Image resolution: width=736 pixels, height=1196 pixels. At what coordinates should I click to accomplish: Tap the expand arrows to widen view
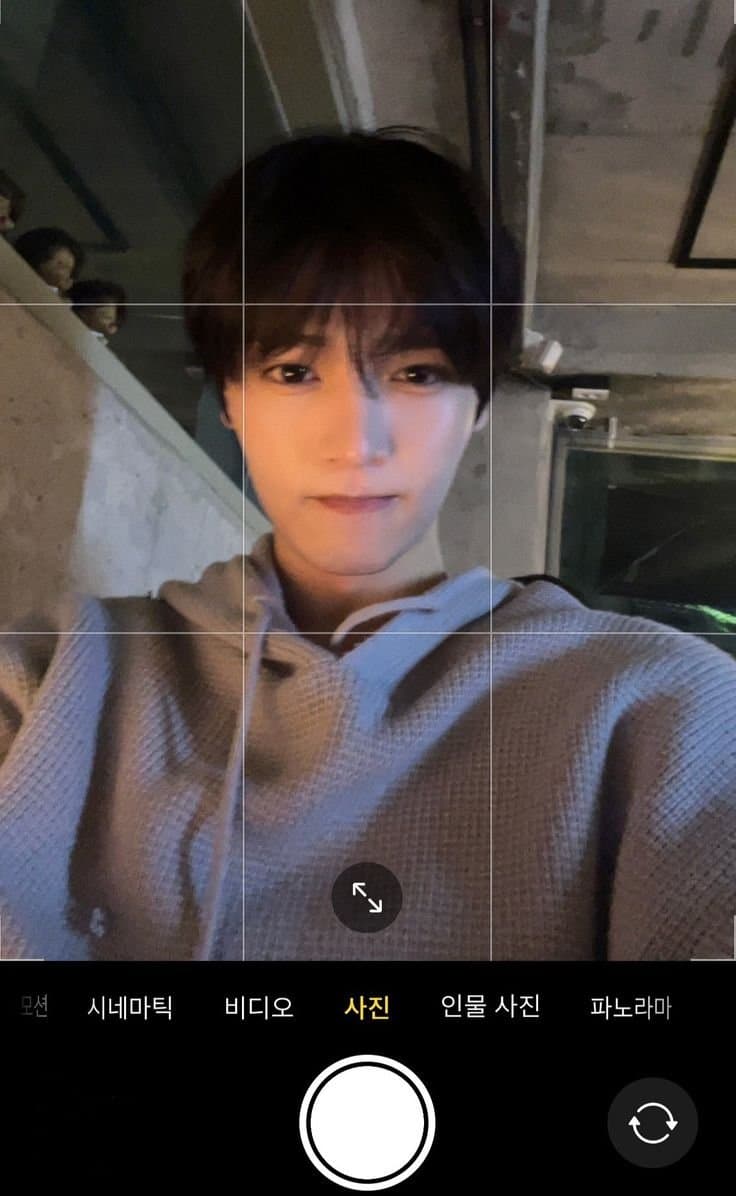pos(367,897)
